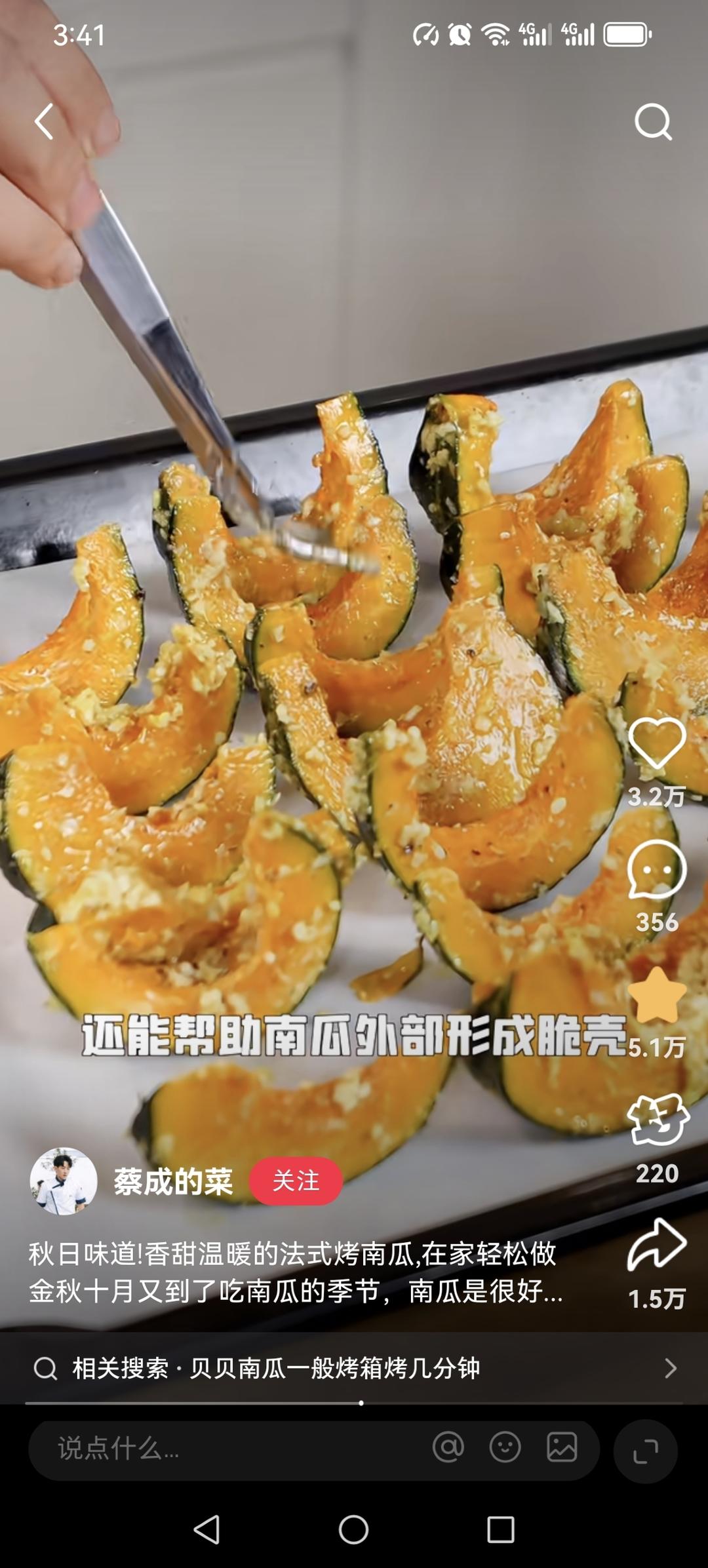
Task: Follow 蔡成的菜 with the 关注 button
Action: click(296, 1181)
